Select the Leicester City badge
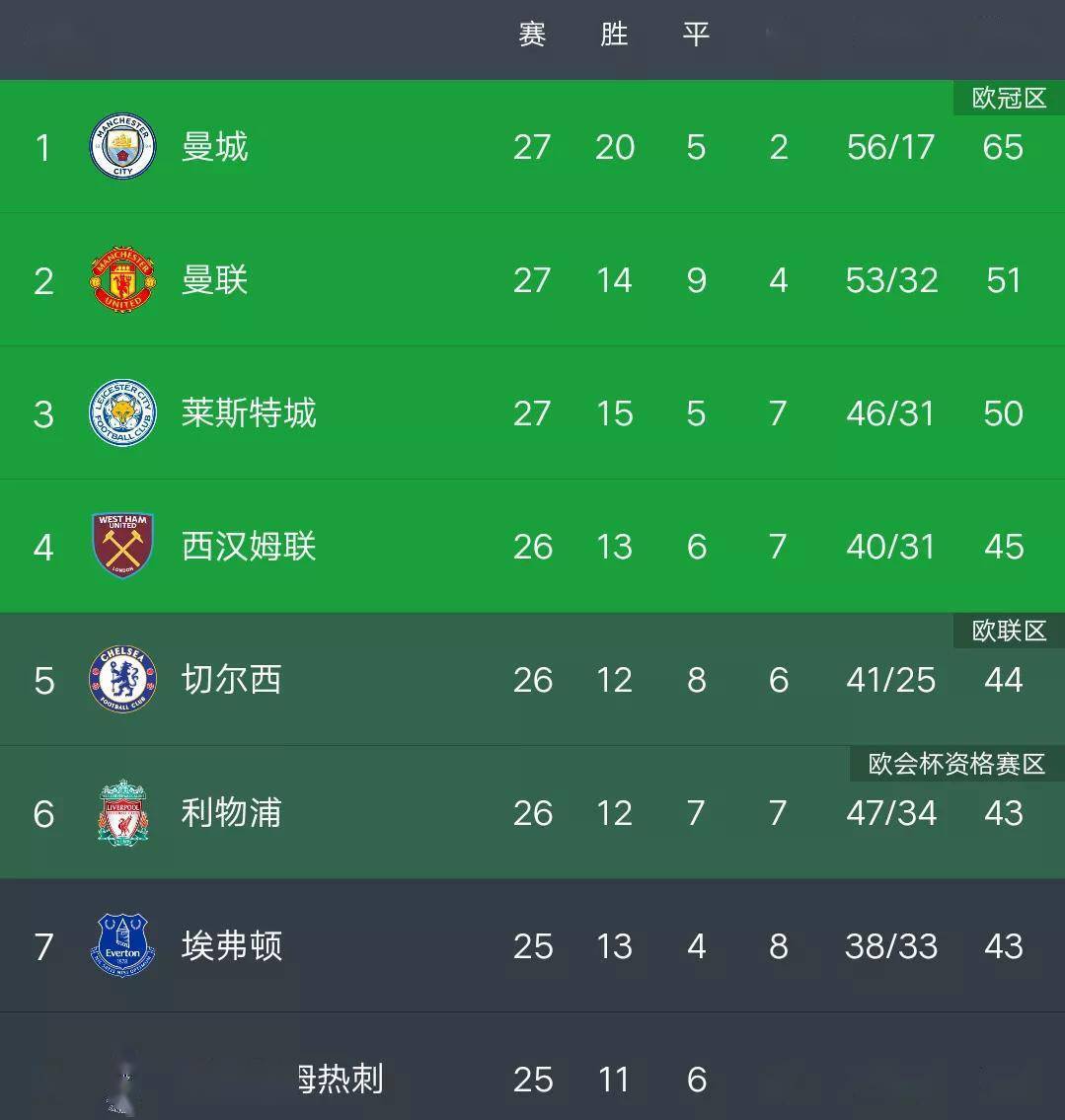1065x1120 pixels. point(121,414)
